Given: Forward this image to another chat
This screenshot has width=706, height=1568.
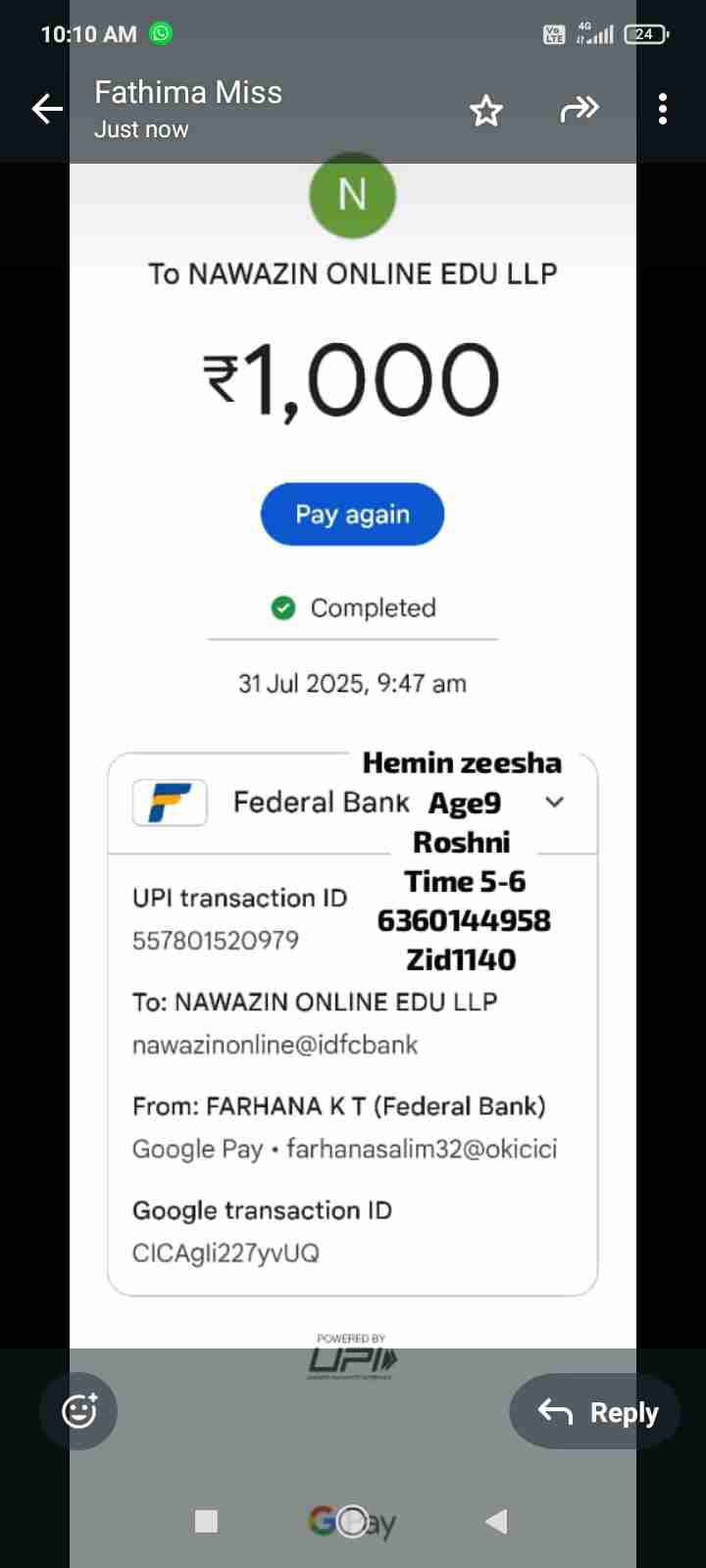Looking at the screenshot, I should pos(579,109).
